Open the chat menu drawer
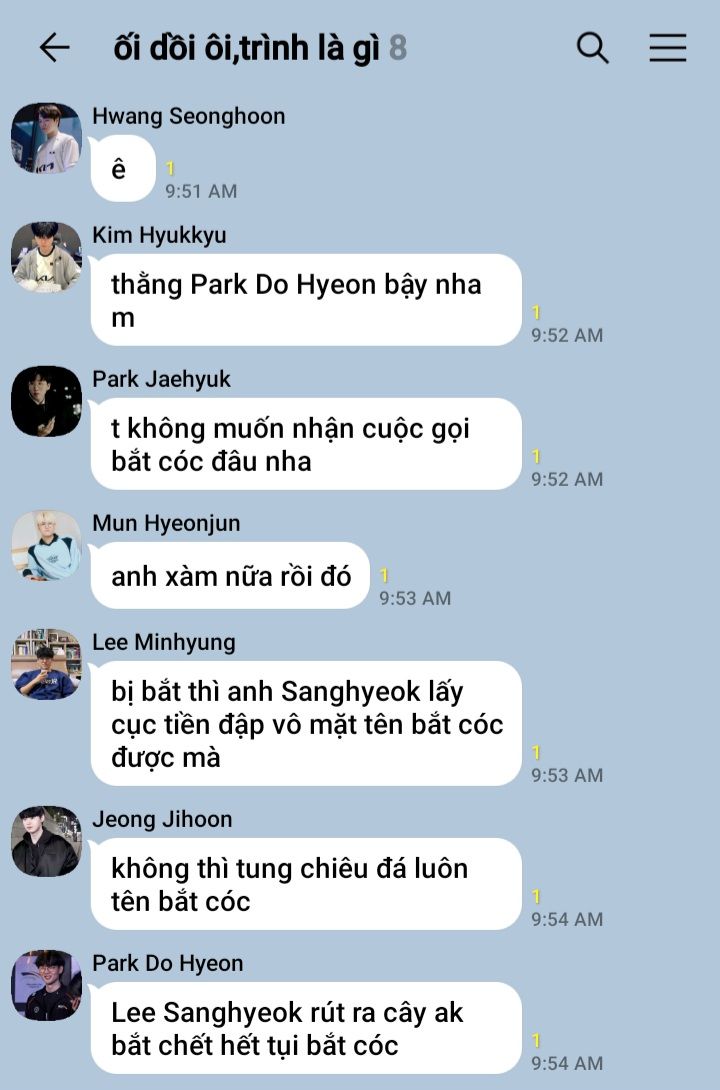 pos(668,48)
